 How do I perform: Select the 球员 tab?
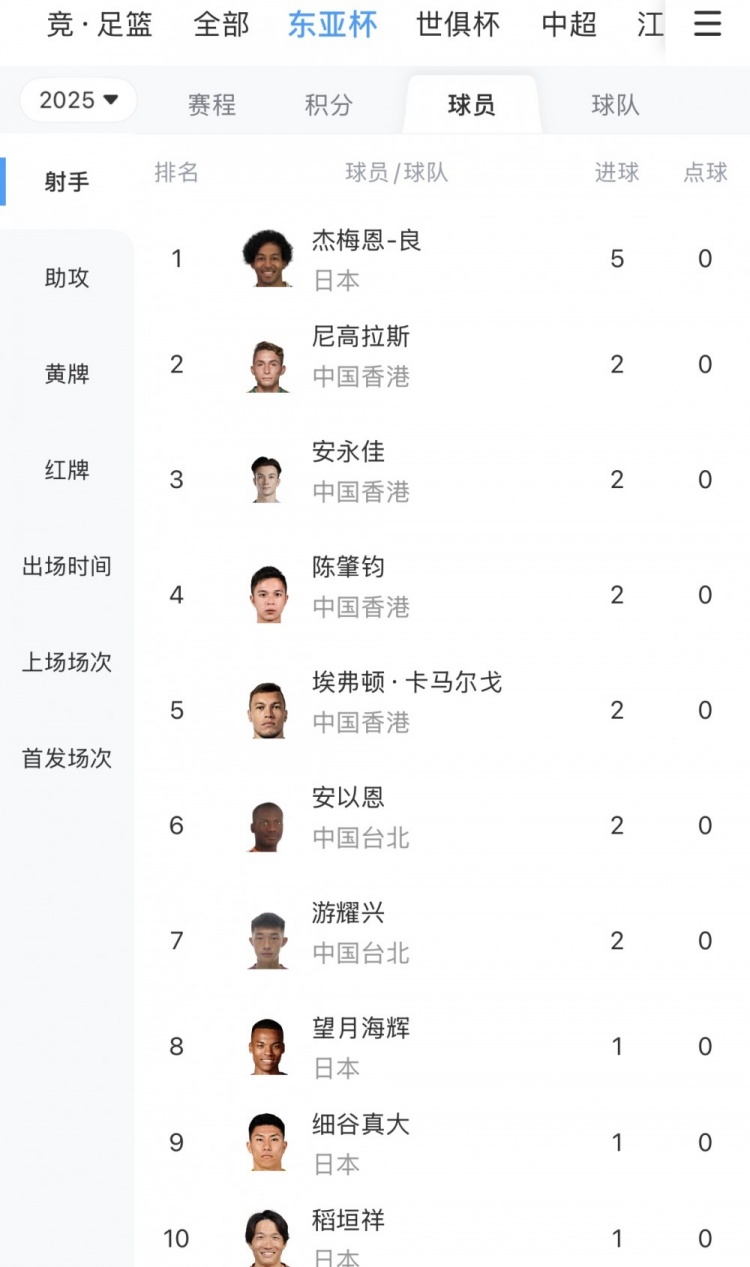pos(471,103)
